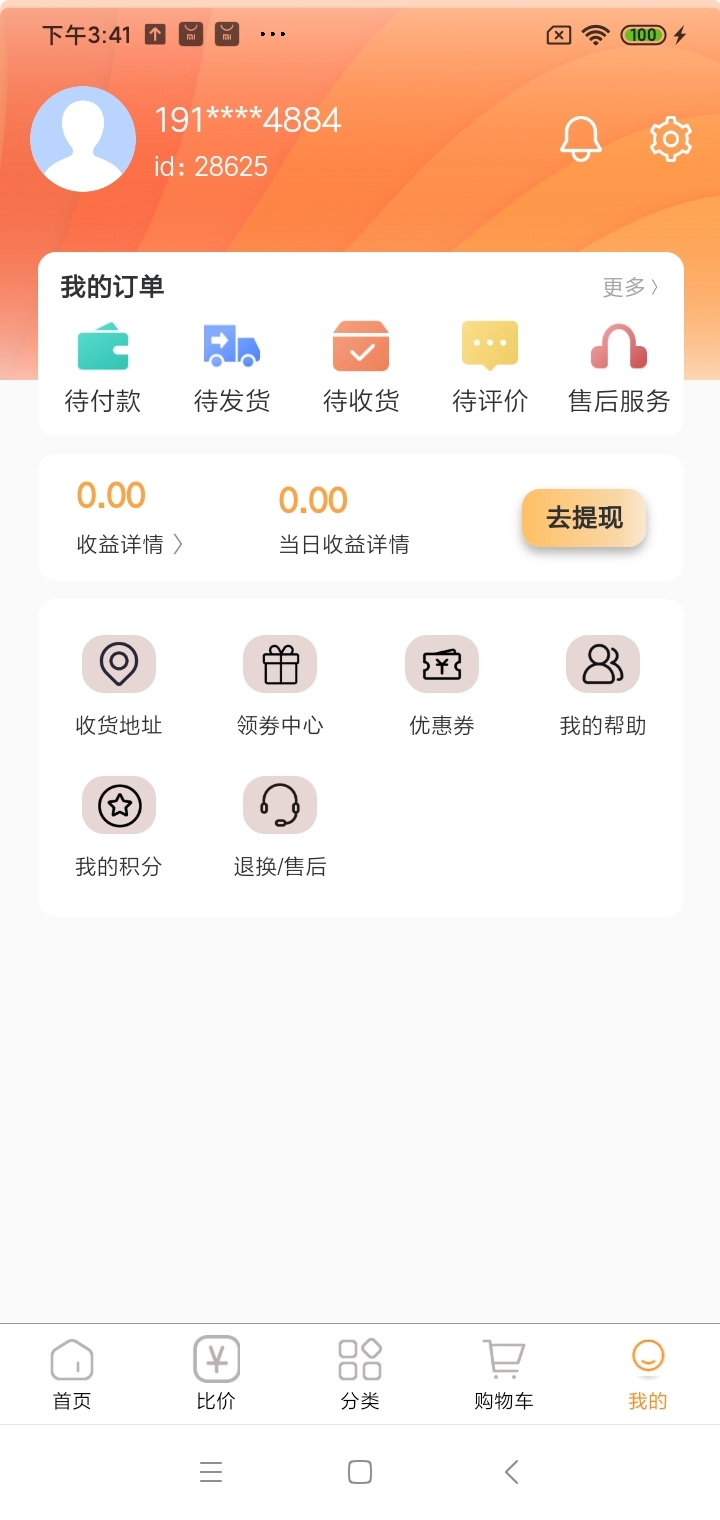
Task: Open the 收货地址 shipping address icon
Action: pyautogui.click(x=119, y=663)
